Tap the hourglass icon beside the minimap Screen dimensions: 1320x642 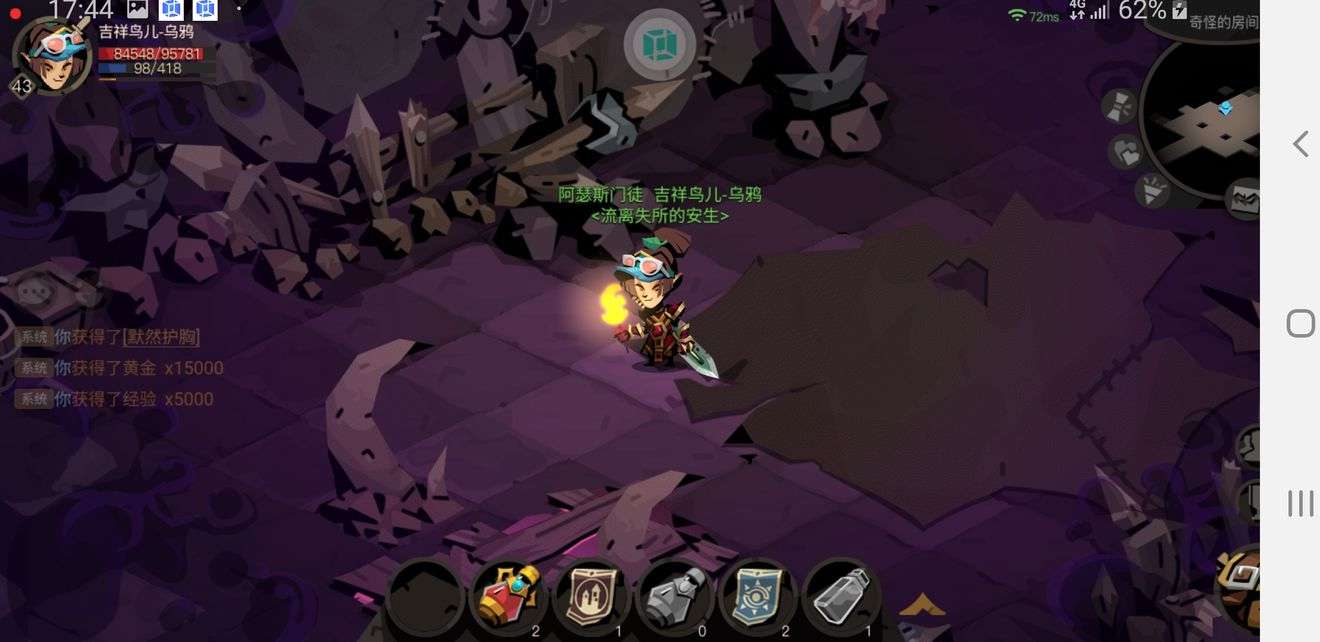tap(1119, 106)
